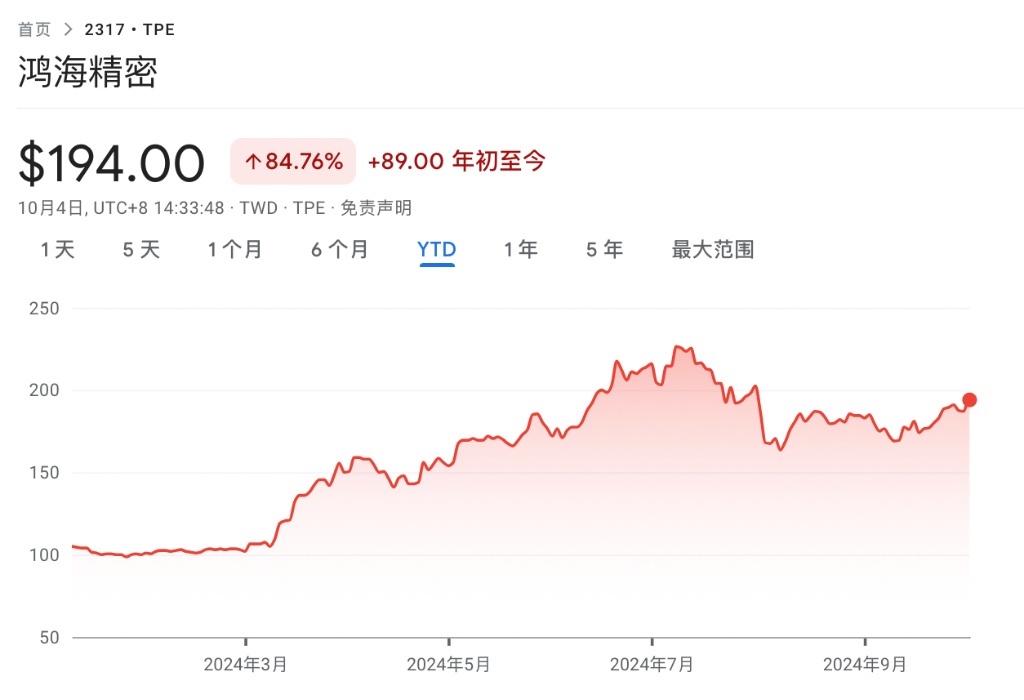Image resolution: width=1024 pixels, height=700 pixels.
Task: Show the 最大范围 chart
Action: pyautogui.click(x=712, y=250)
